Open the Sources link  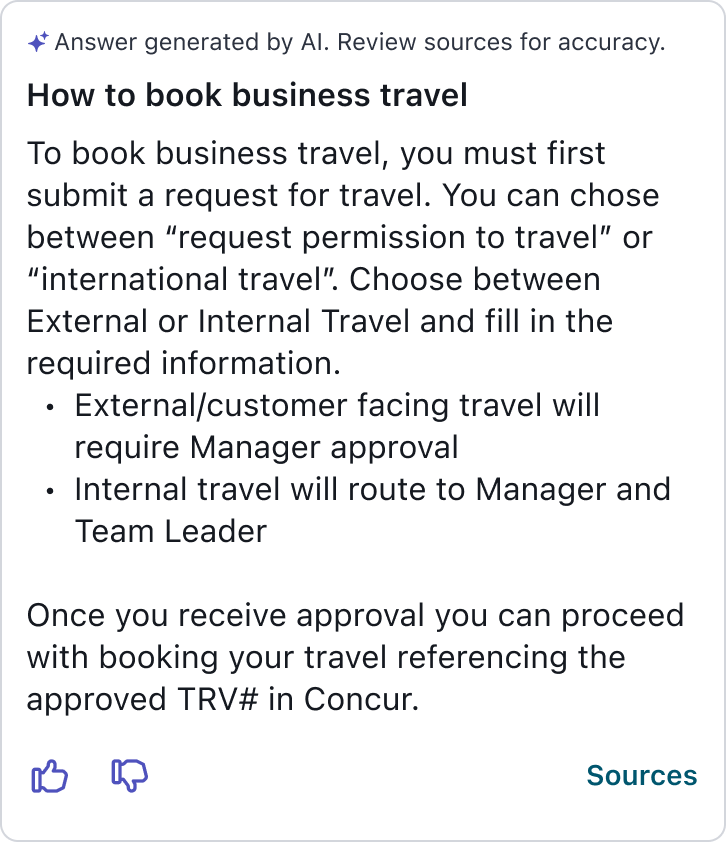tap(641, 776)
